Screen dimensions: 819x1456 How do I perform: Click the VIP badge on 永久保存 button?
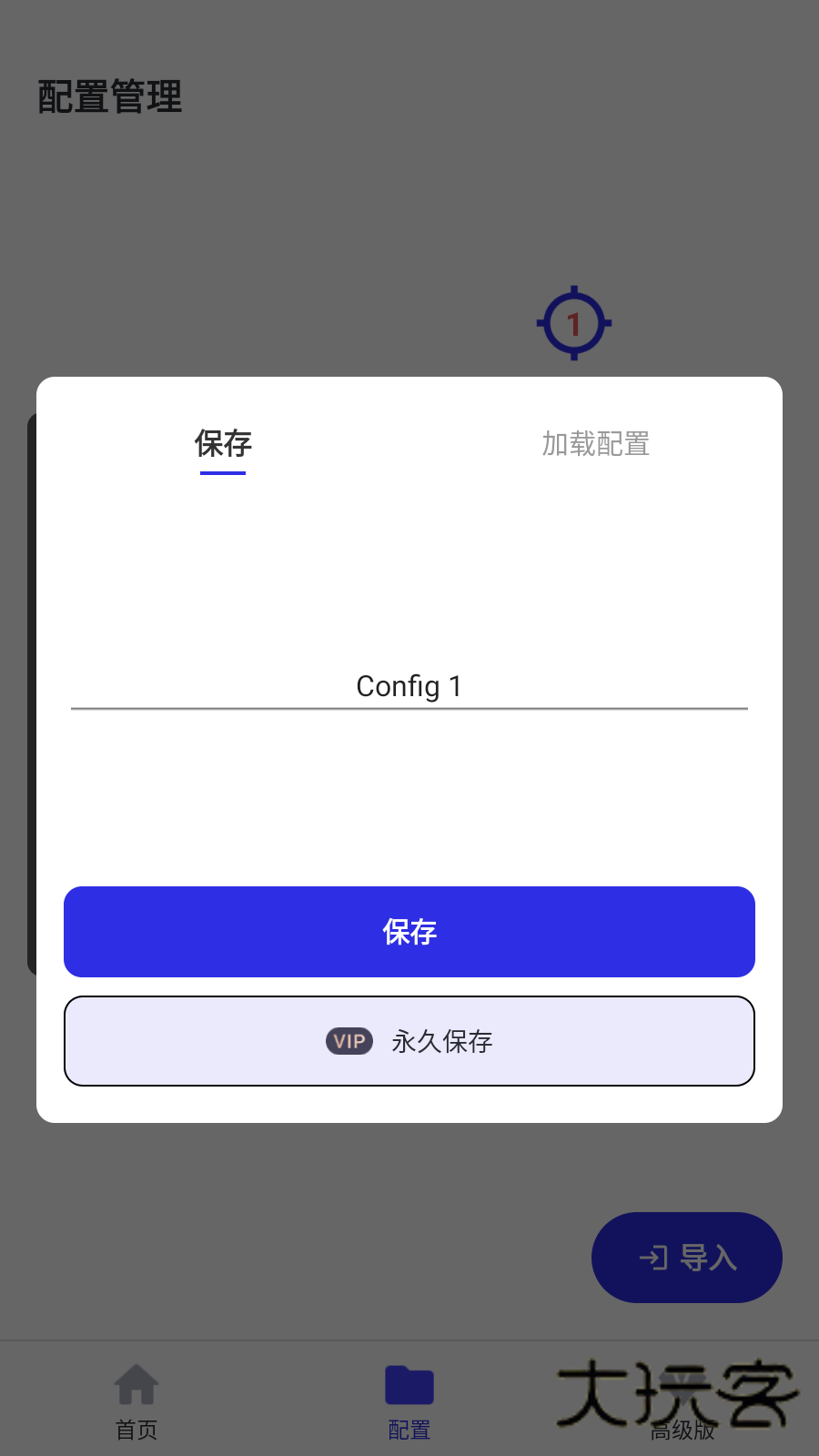click(x=349, y=1041)
